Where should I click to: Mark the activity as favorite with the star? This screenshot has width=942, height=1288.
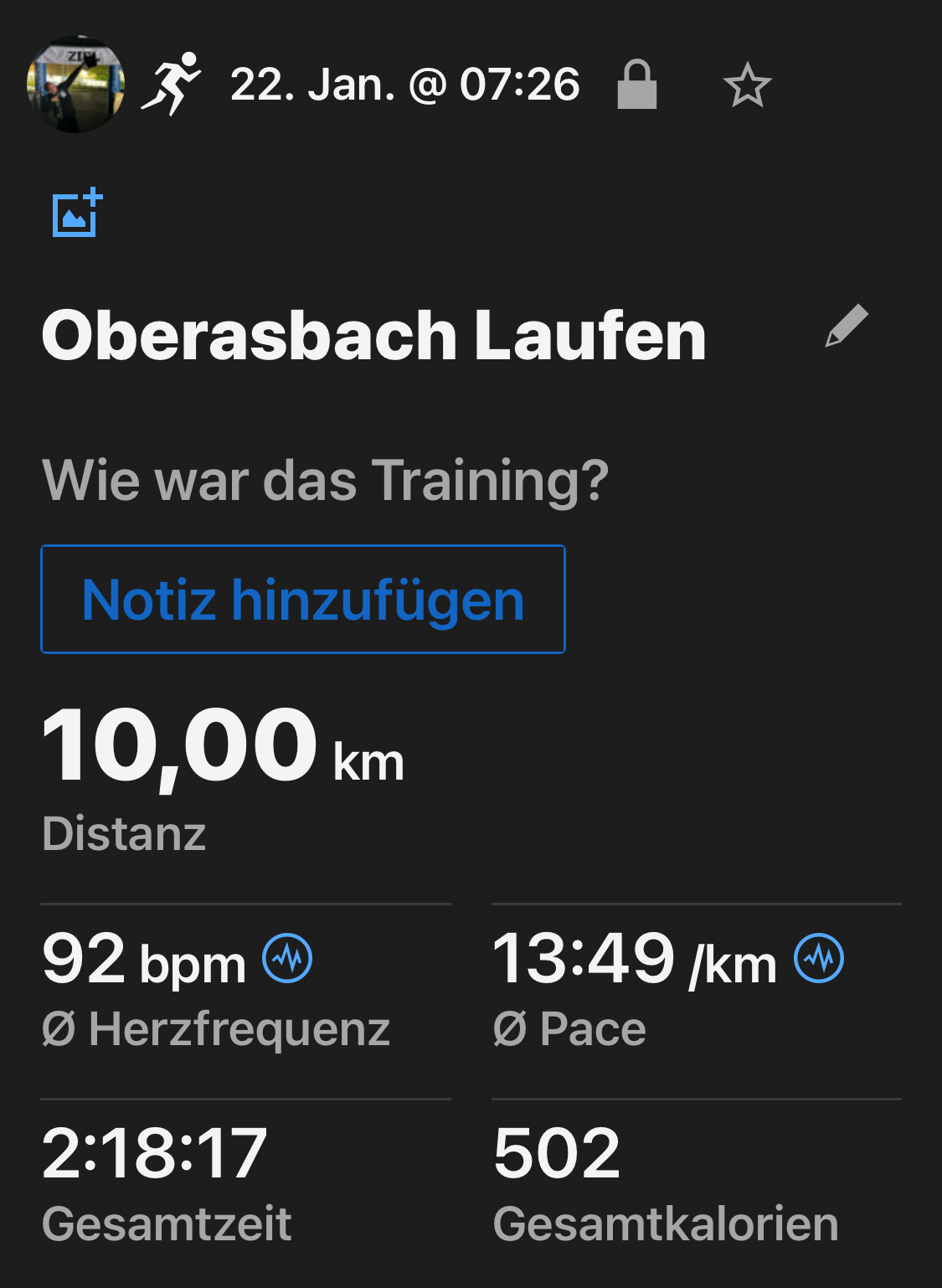(747, 85)
